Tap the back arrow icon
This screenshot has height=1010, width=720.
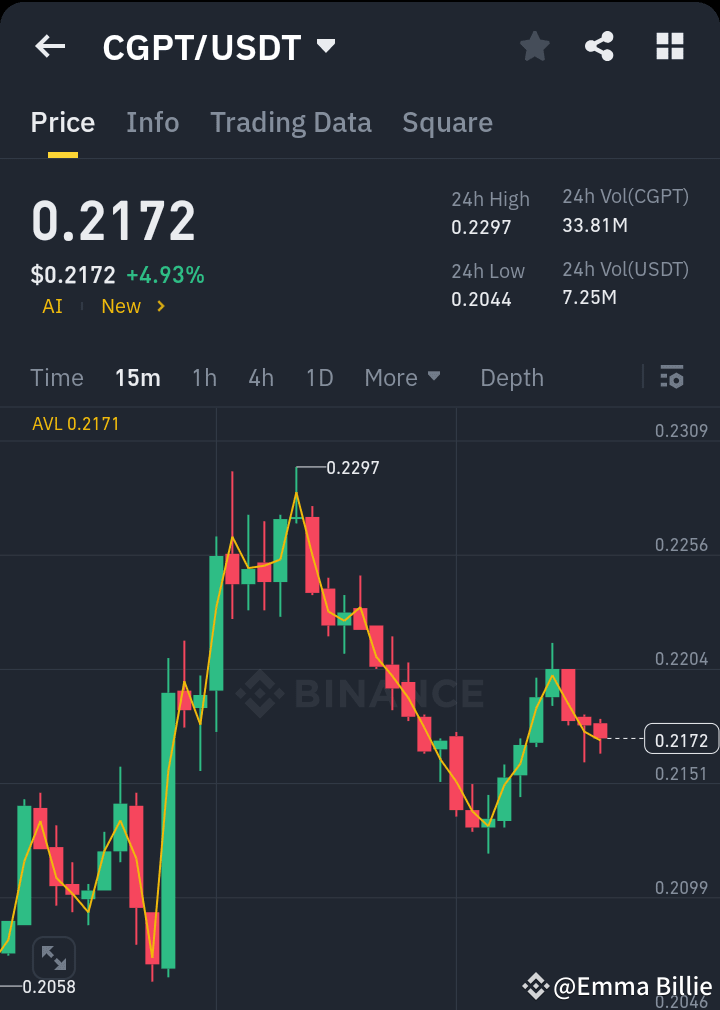[x=49, y=46]
